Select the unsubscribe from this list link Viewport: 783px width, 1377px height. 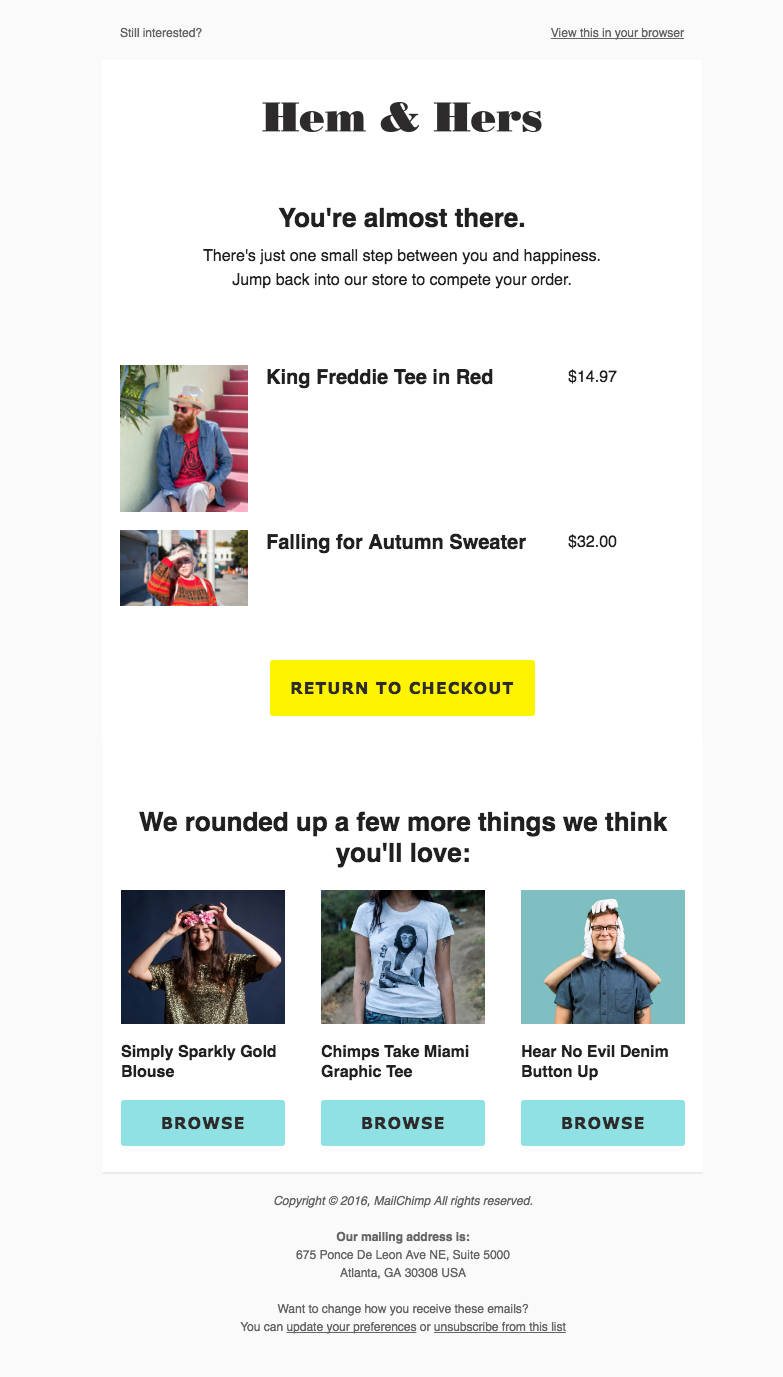point(500,1327)
